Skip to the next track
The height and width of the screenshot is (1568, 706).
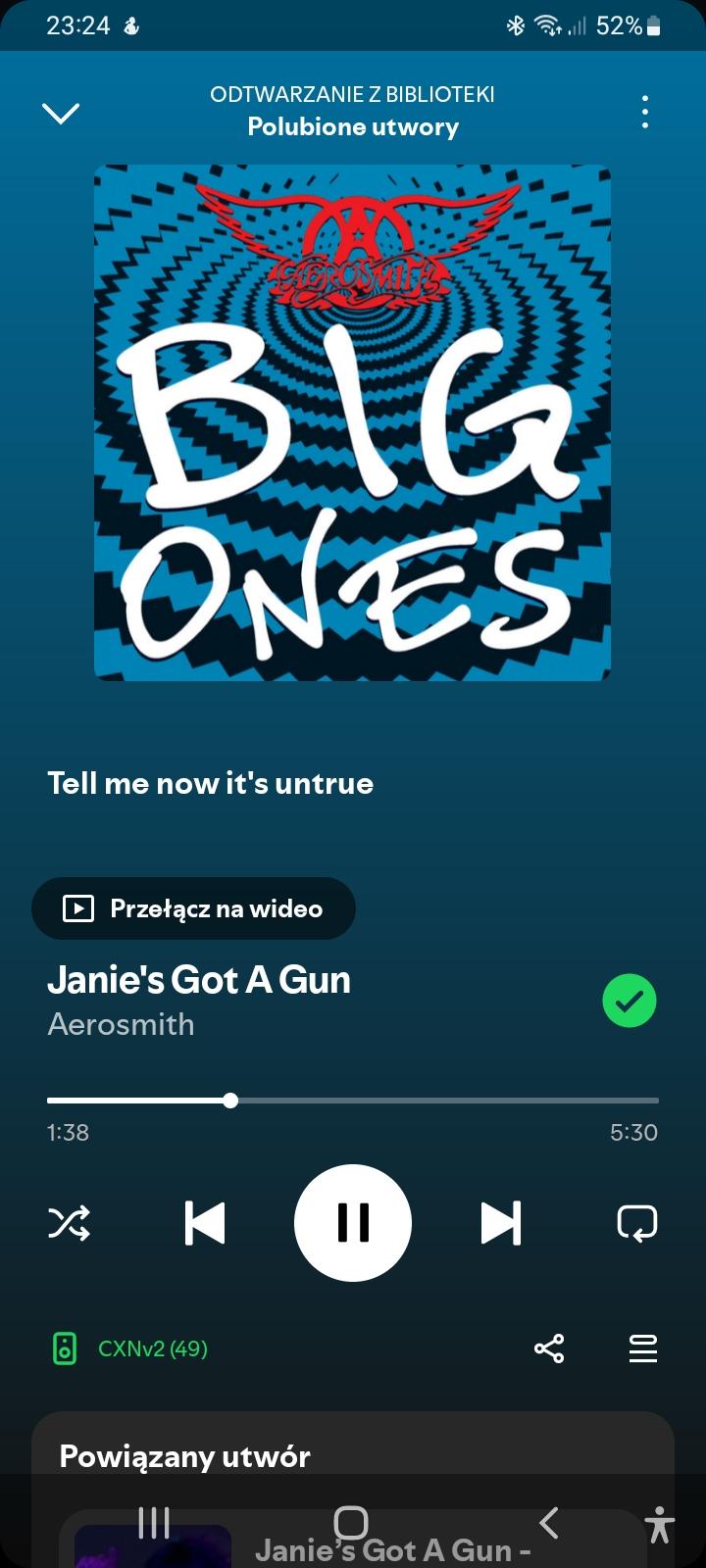pos(500,1222)
